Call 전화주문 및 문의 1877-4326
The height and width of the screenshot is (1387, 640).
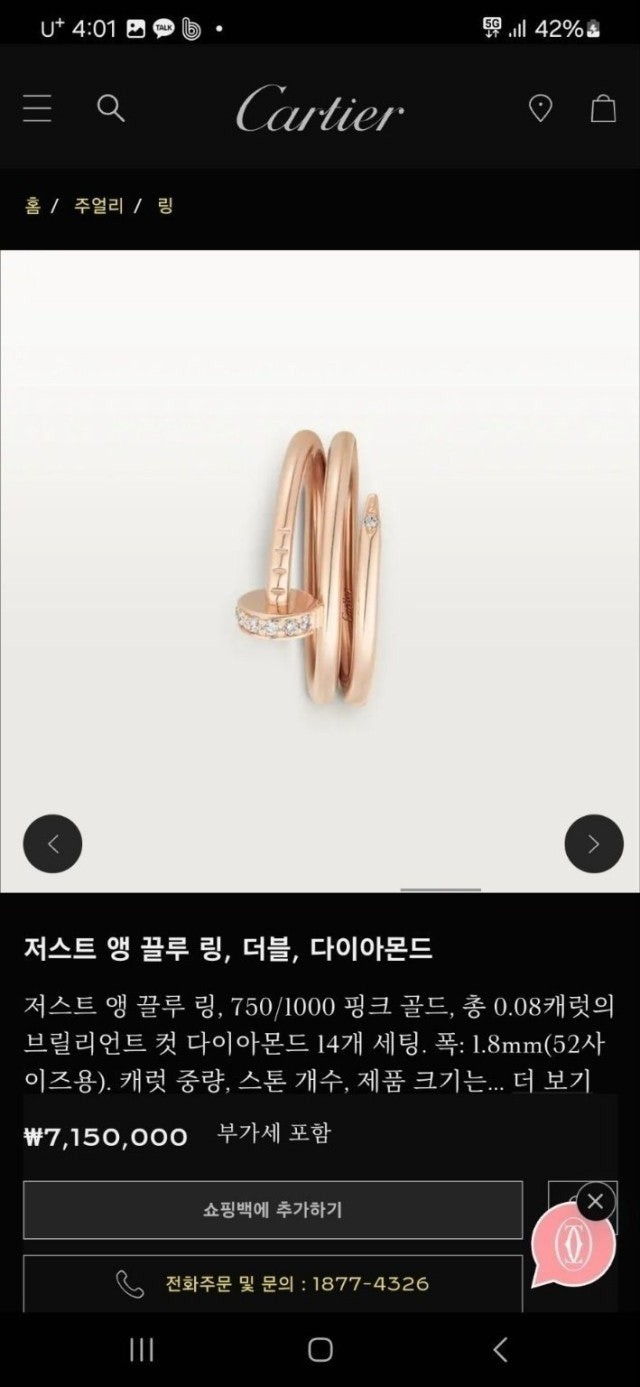(272, 1283)
